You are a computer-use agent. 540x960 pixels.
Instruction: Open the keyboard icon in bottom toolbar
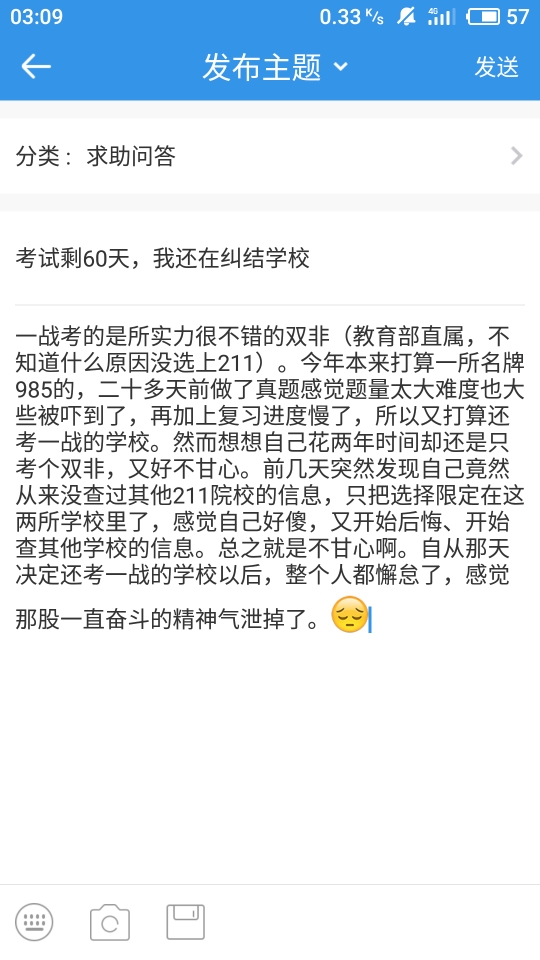click(x=34, y=921)
